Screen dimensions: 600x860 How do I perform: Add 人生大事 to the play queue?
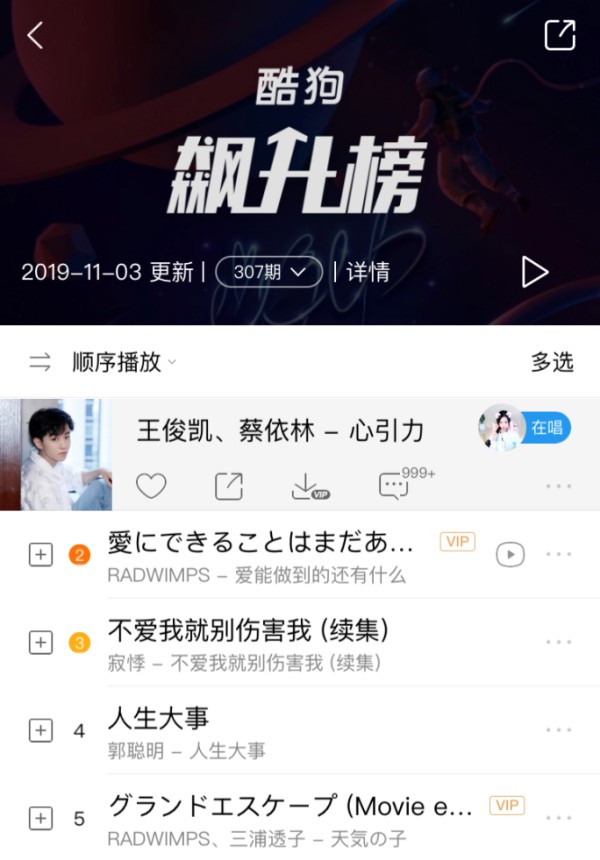click(40, 730)
